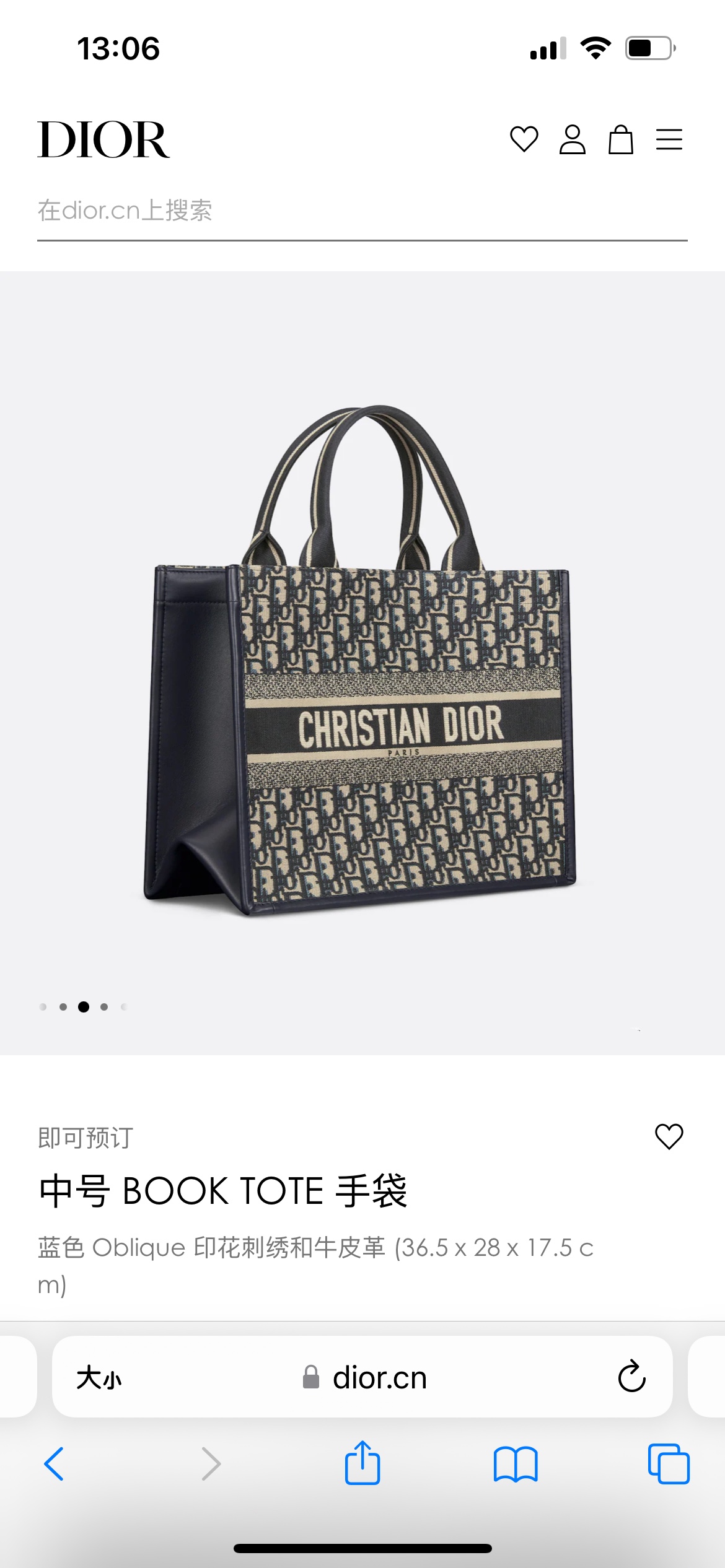The width and height of the screenshot is (725, 1568).
Task: Add Book Tote to wishlist
Action: [x=669, y=1136]
